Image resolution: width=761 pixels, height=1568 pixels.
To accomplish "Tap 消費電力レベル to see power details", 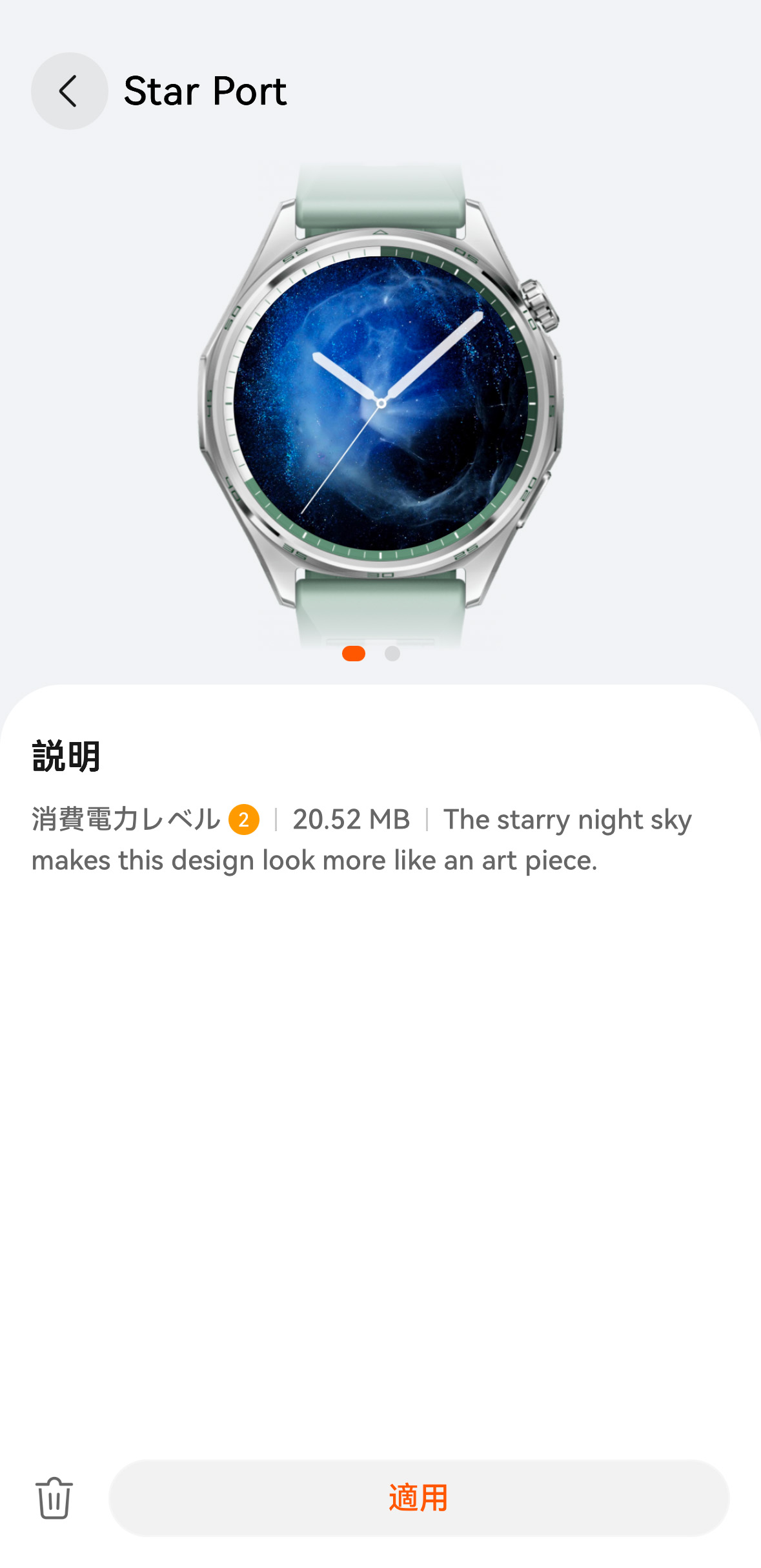I will (x=126, y=819).
